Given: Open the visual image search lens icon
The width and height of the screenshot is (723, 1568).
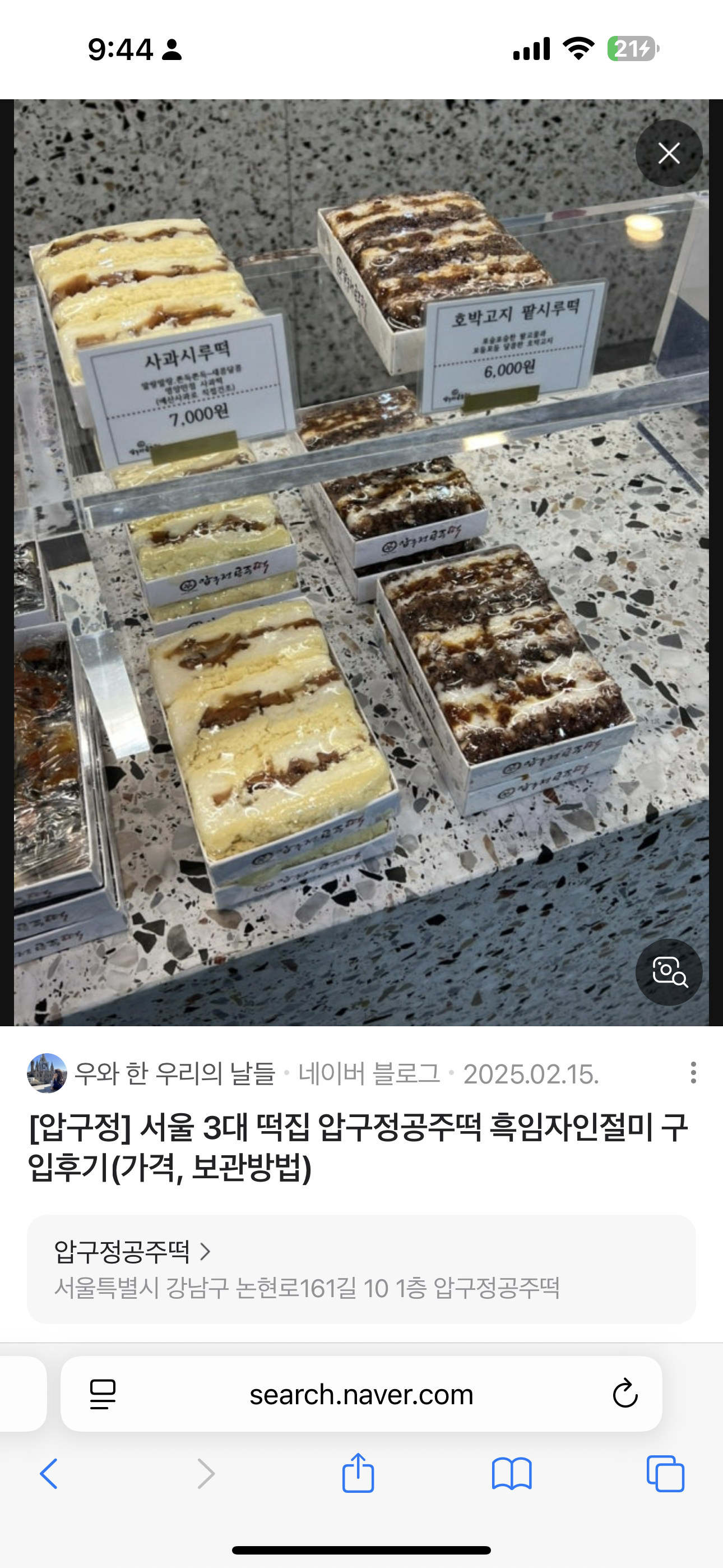Looking at the screenshot, I should point(669,971).
